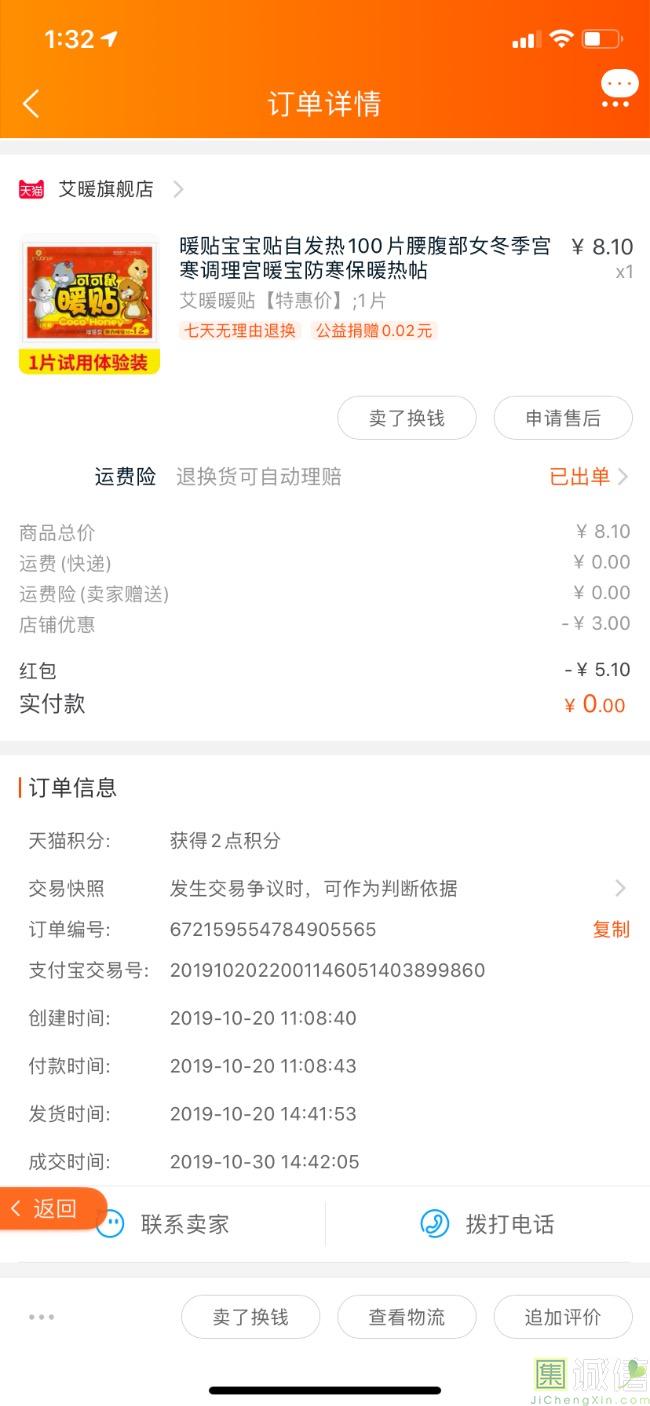Call the seller with 拨打电话
The width and height of the screenshot is (650, 1406).
coord(488,1223)
